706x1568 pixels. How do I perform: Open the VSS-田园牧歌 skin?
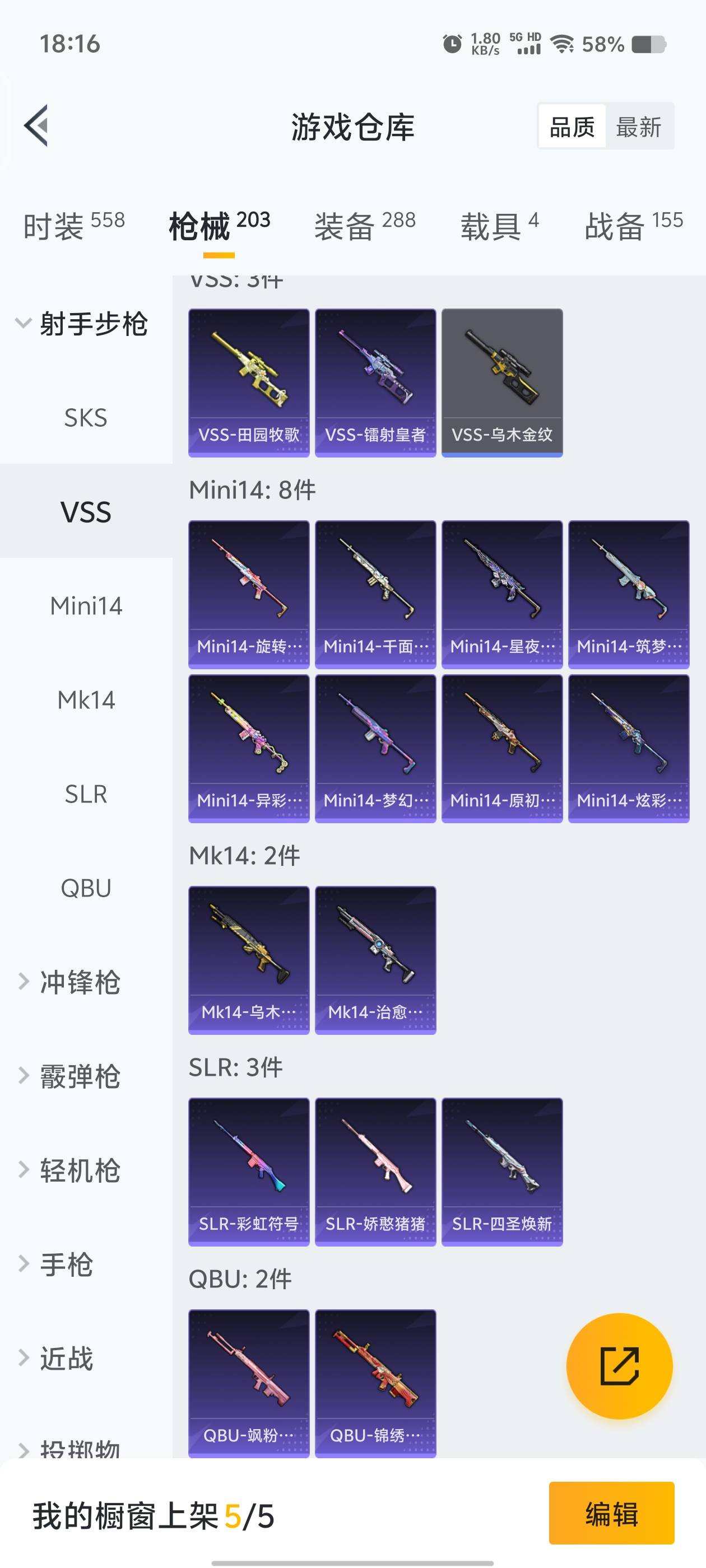click(x=249, y=382)
